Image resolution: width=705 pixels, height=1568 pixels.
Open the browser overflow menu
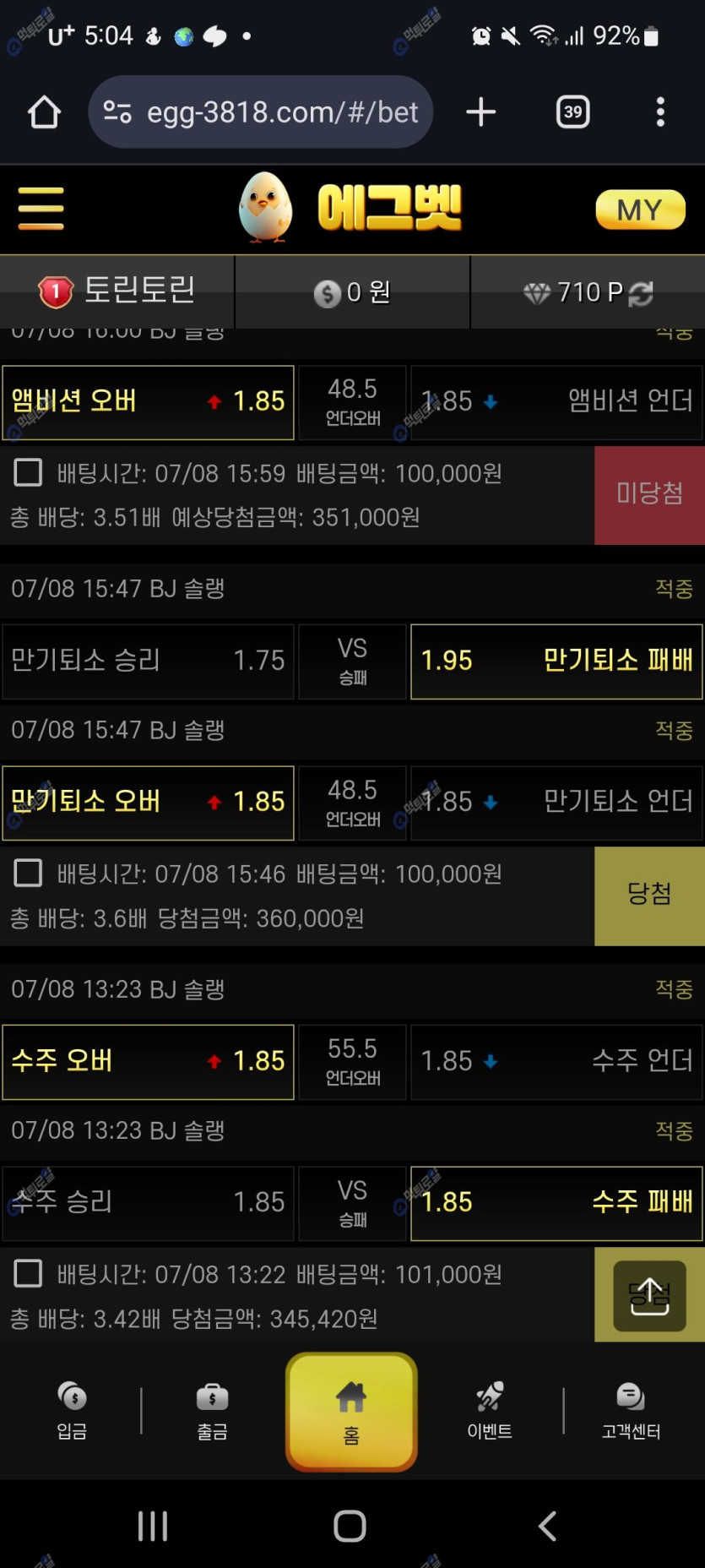660,112
